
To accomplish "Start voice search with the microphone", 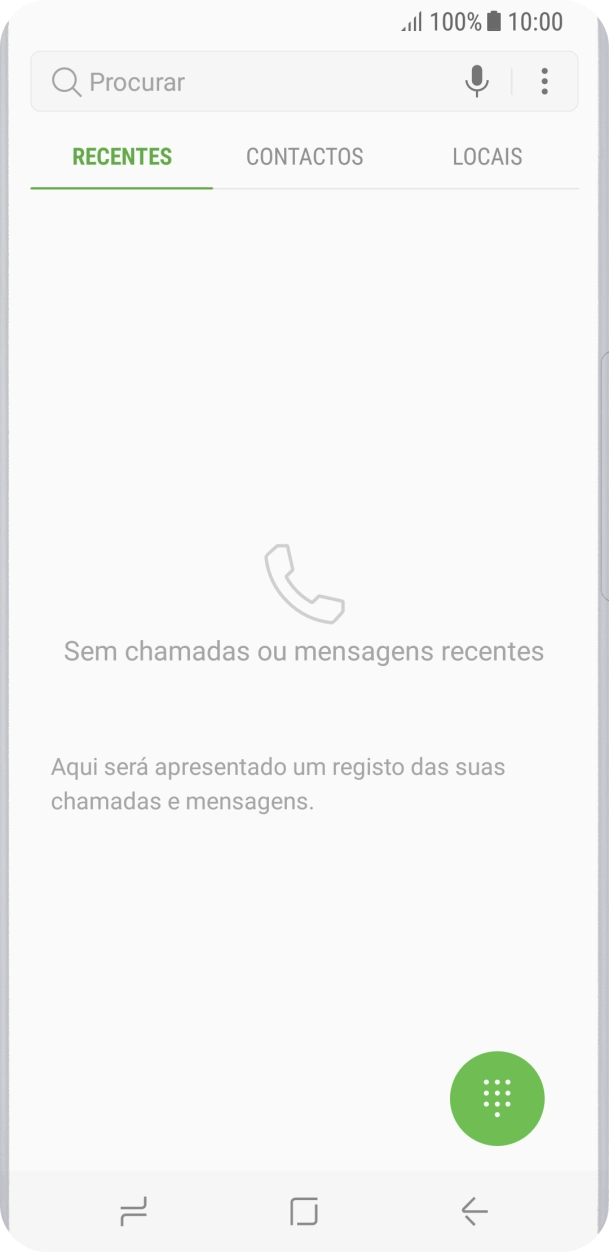I will tap(477, 82).
